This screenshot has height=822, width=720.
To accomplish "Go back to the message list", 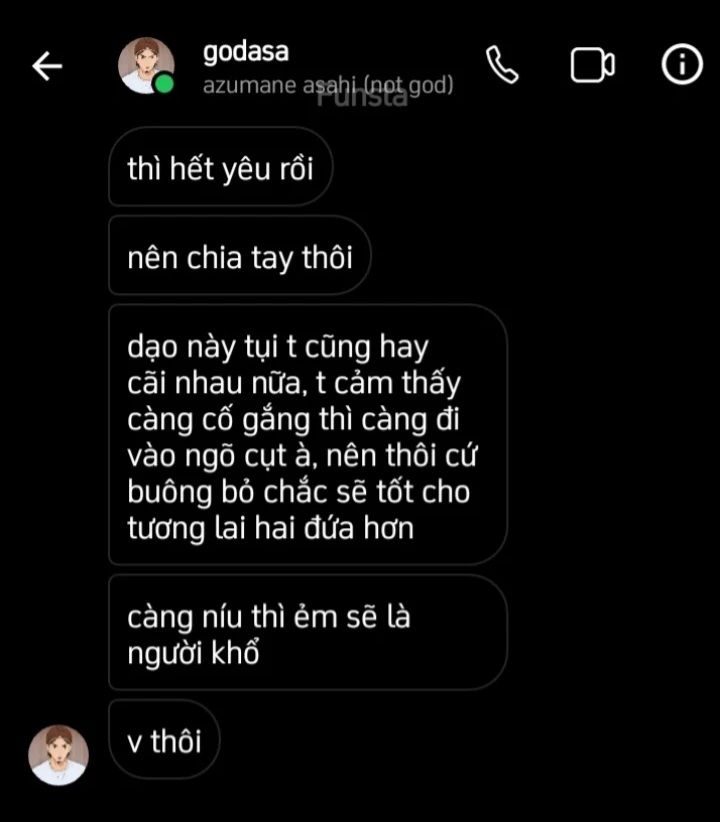I will tap(47, 66).
